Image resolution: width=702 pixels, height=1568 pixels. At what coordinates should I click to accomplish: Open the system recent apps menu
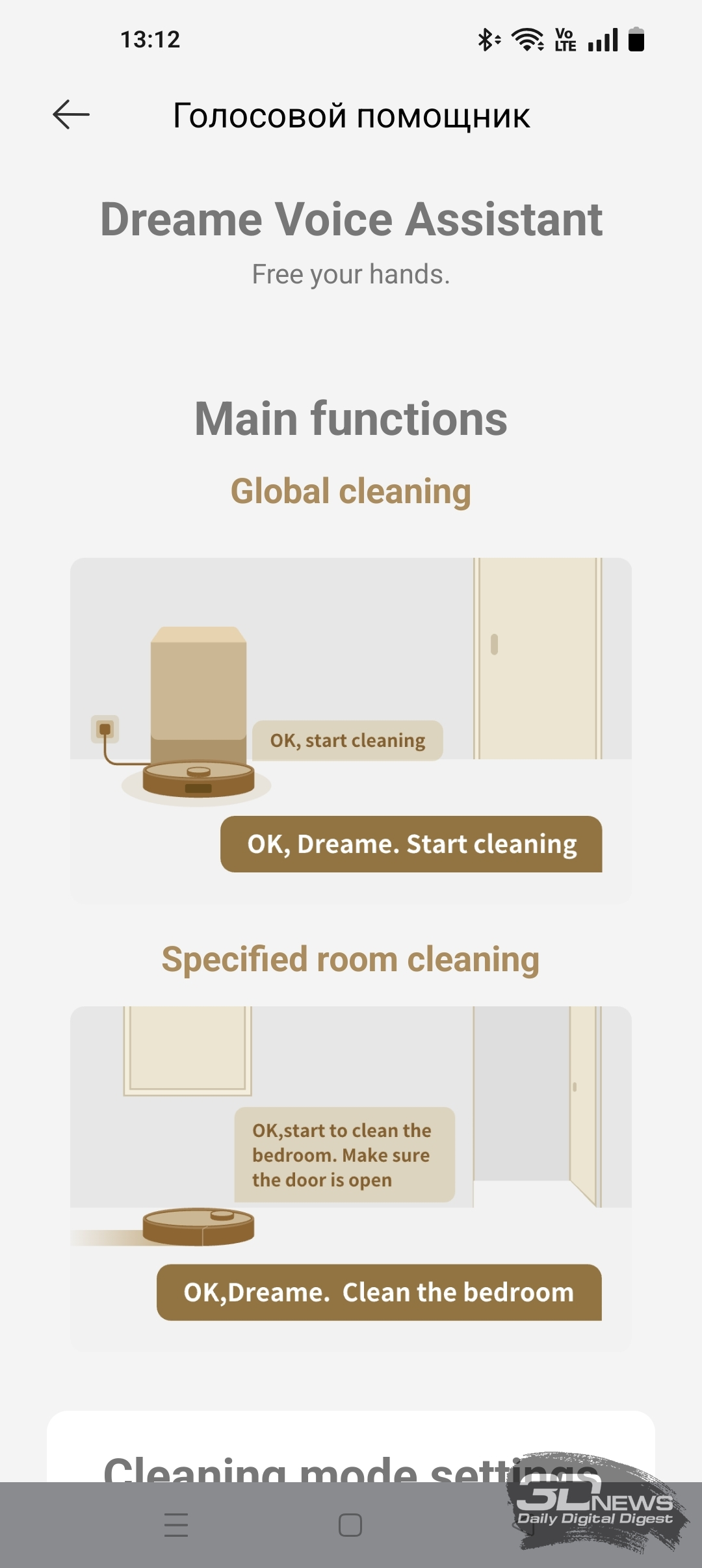[x=176, y=1524]
